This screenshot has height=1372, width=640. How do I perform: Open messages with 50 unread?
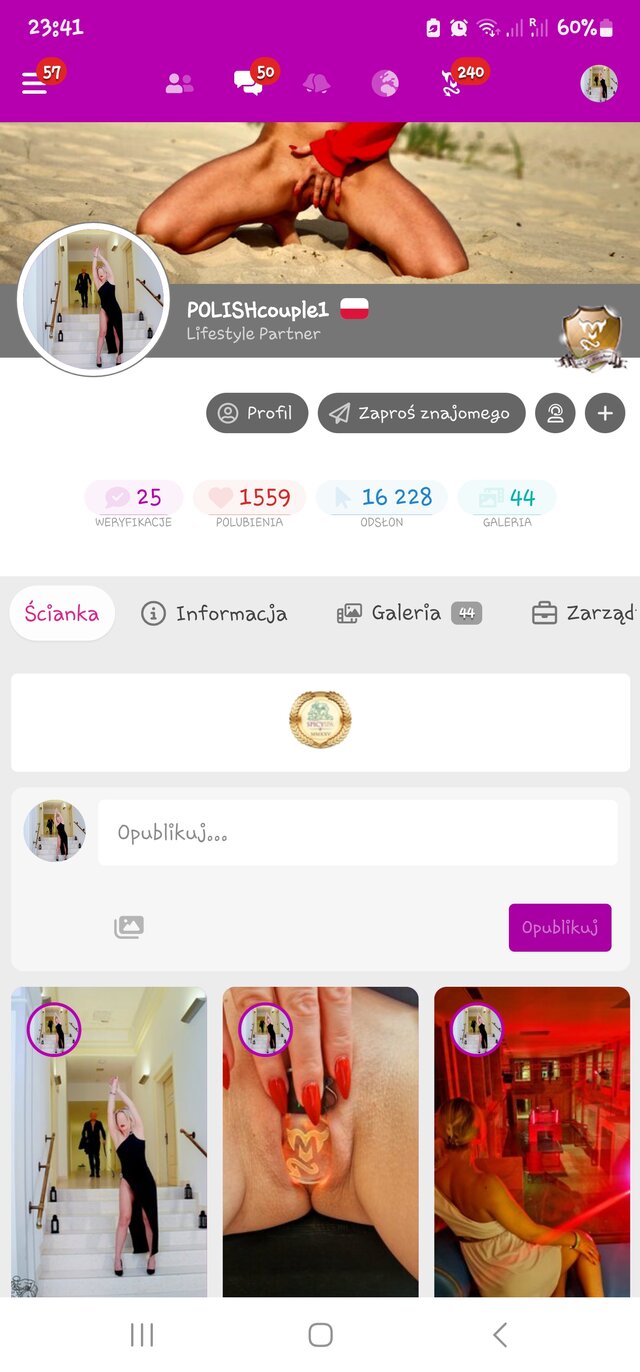point(247,84)
